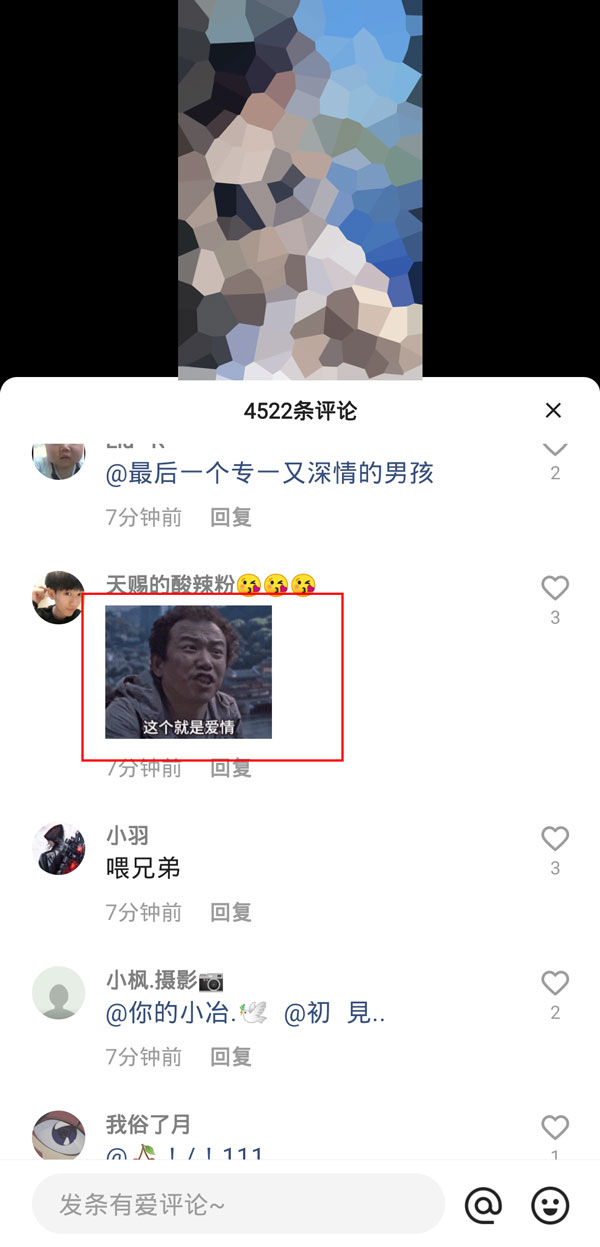Mention a friend with the @ icon
This screenshot has width=600, height=1247.
click(x=484, y=1205)
